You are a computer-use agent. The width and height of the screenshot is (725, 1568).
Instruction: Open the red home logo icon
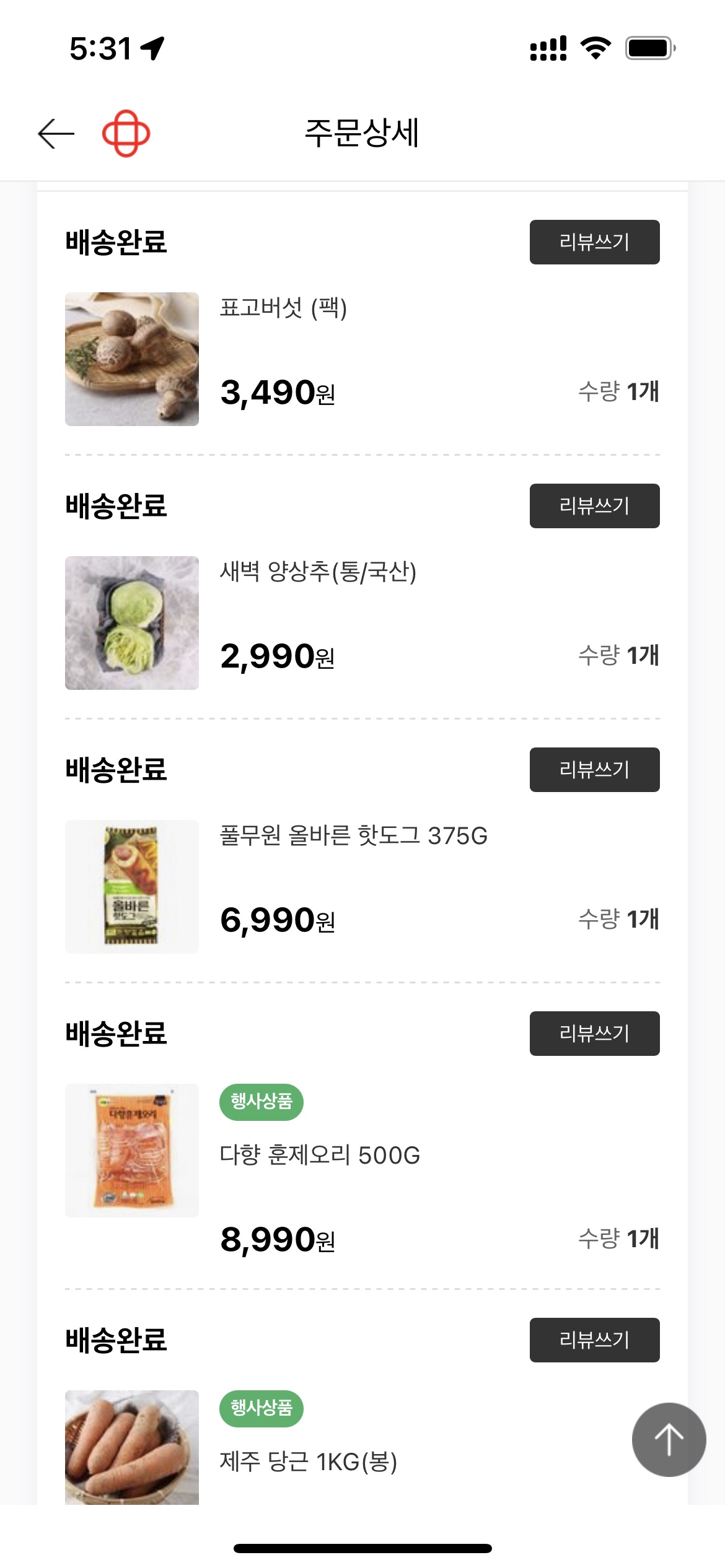click(x=126, y=134)
